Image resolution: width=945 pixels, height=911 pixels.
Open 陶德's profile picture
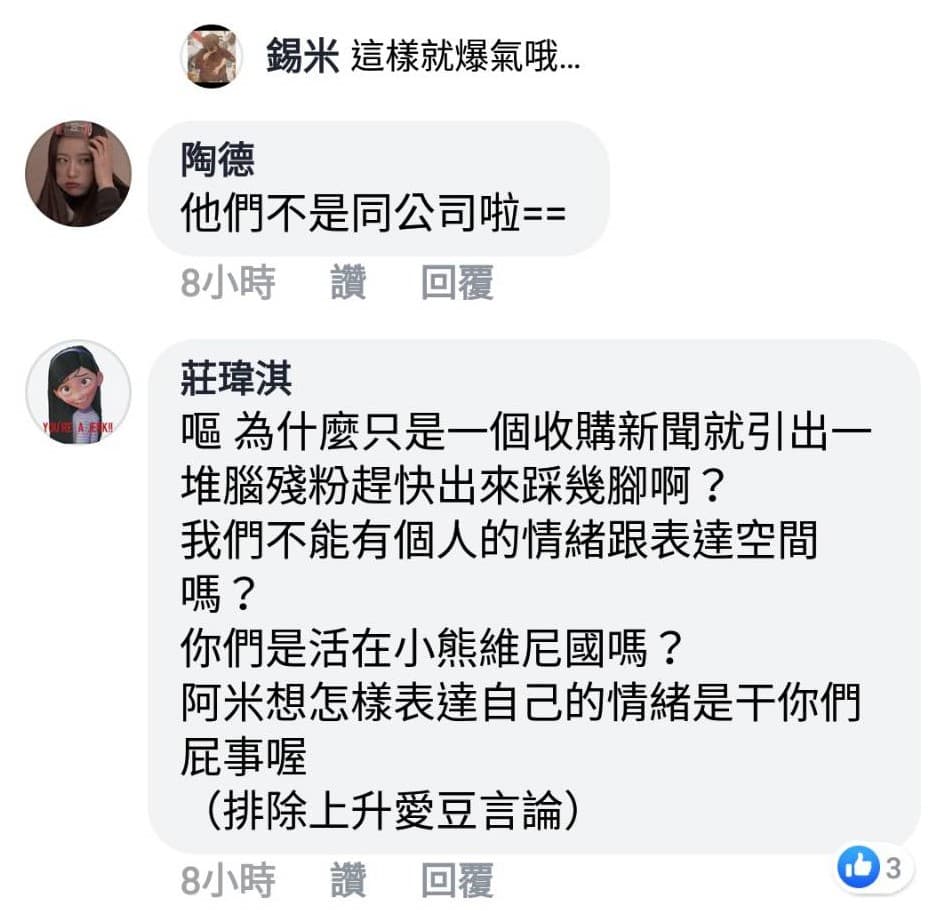(x=77, y=173)
